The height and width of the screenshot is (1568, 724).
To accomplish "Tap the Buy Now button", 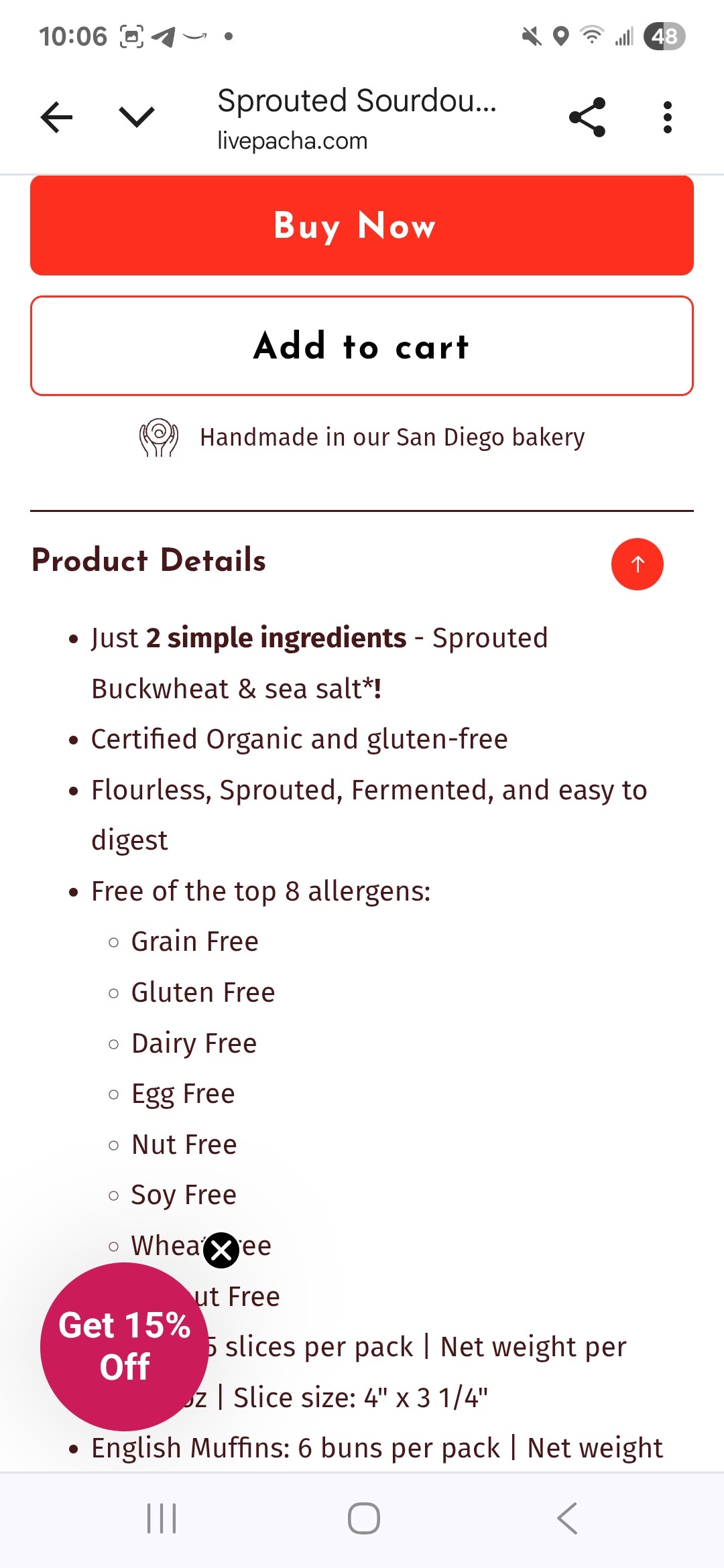I will [362, 226].
